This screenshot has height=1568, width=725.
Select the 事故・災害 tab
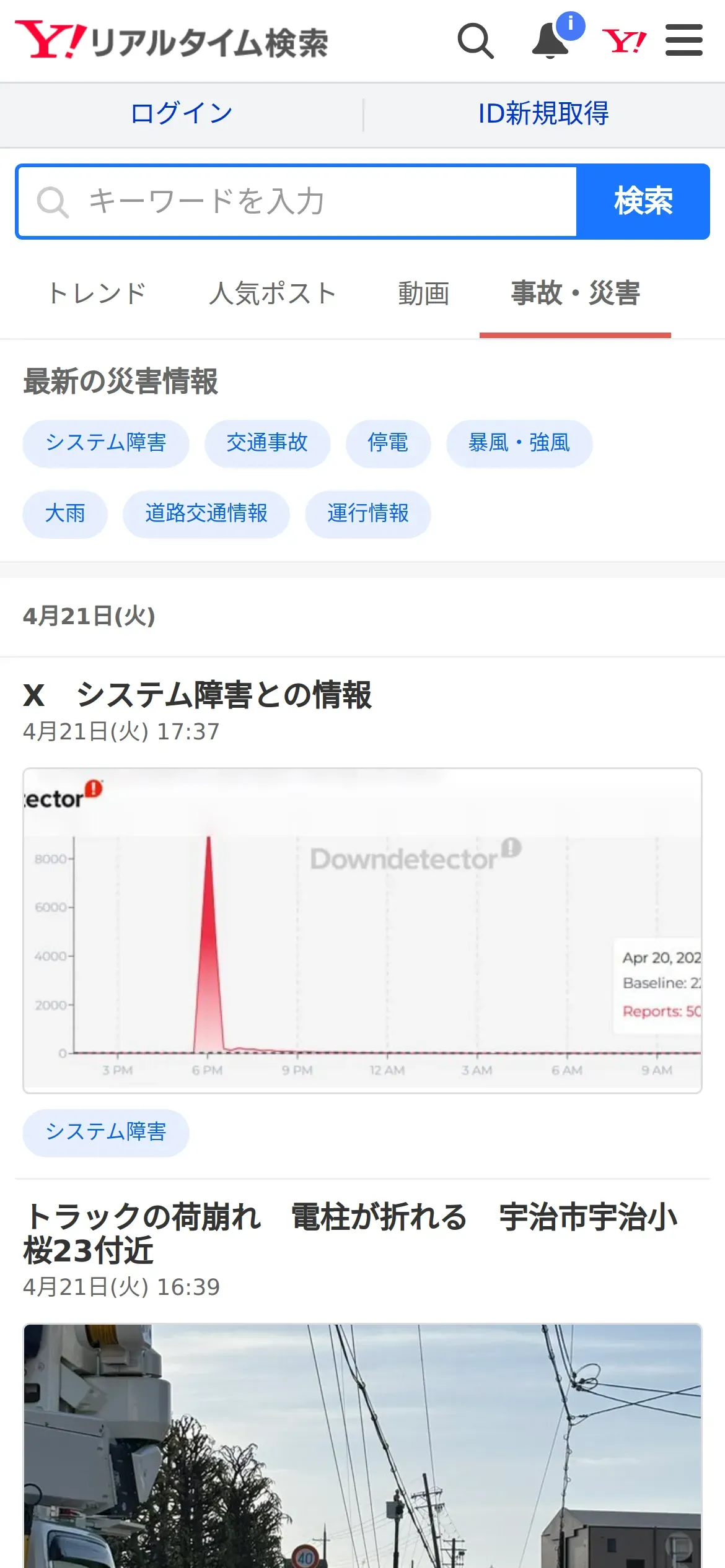click(575, 294)
